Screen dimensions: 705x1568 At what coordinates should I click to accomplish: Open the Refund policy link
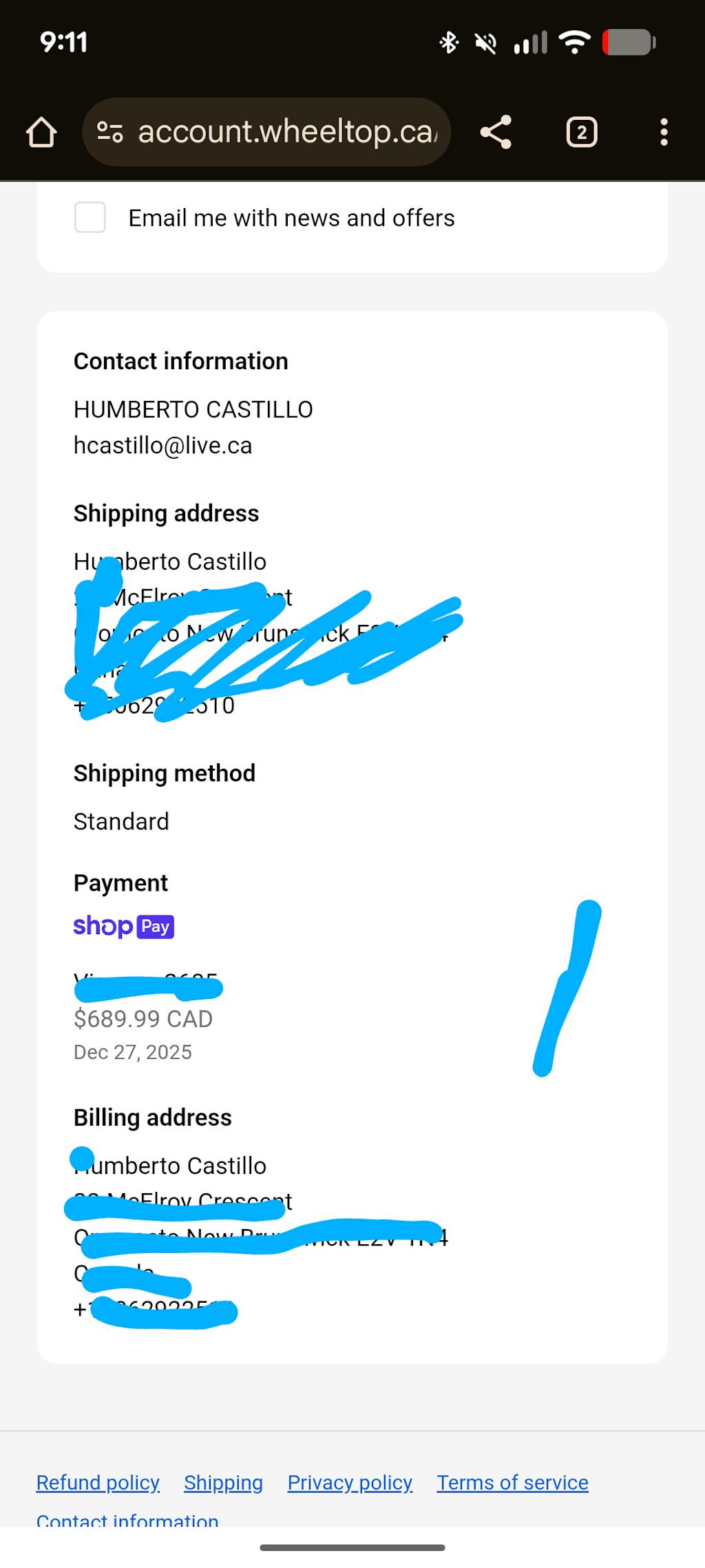coord(98,1482)
